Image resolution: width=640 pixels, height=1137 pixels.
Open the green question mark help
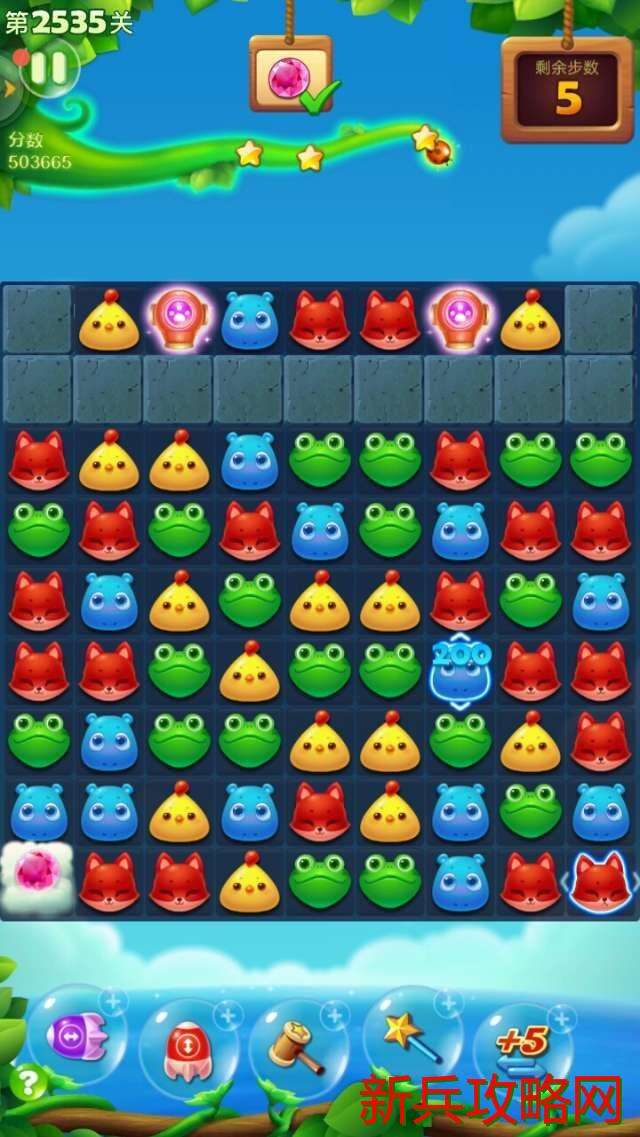28,1082
